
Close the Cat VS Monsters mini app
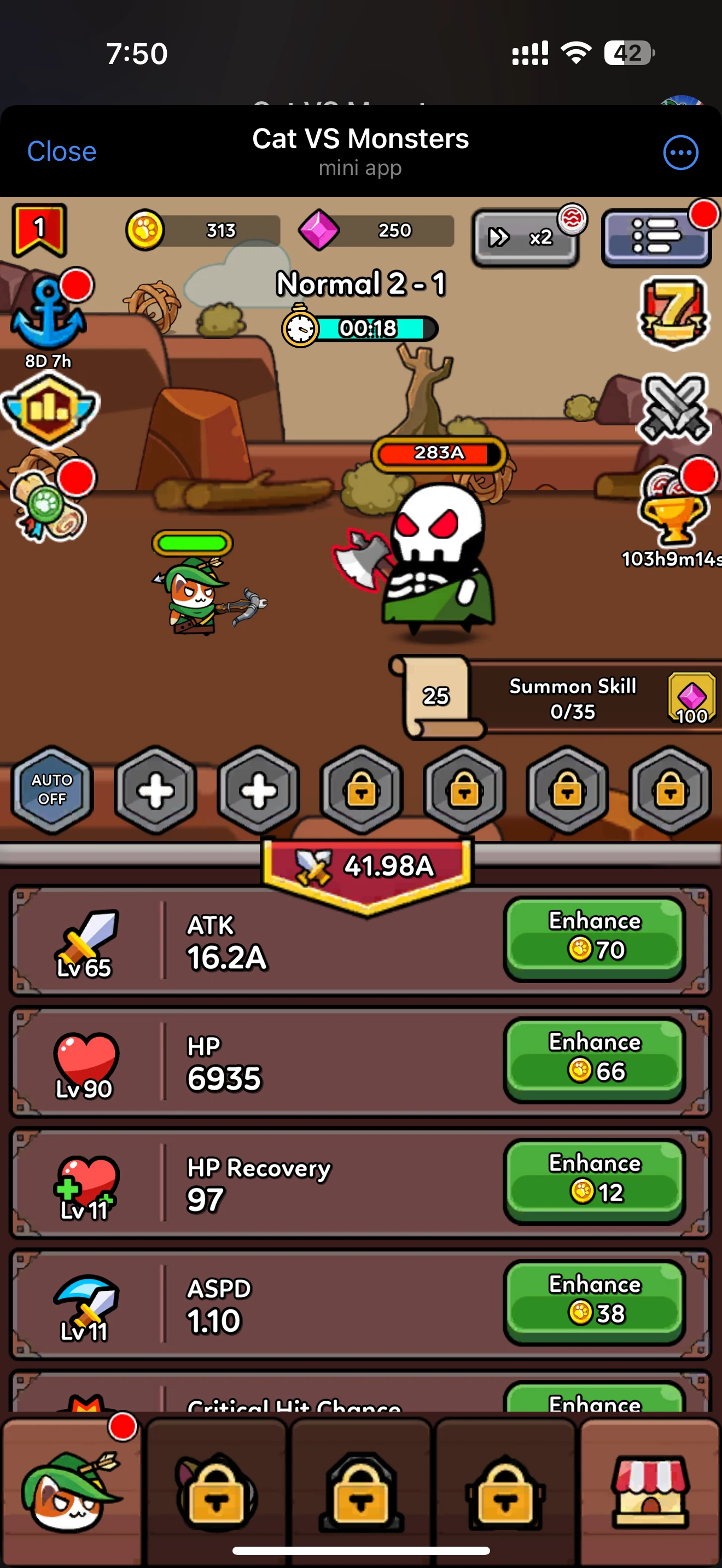(61, 151)
